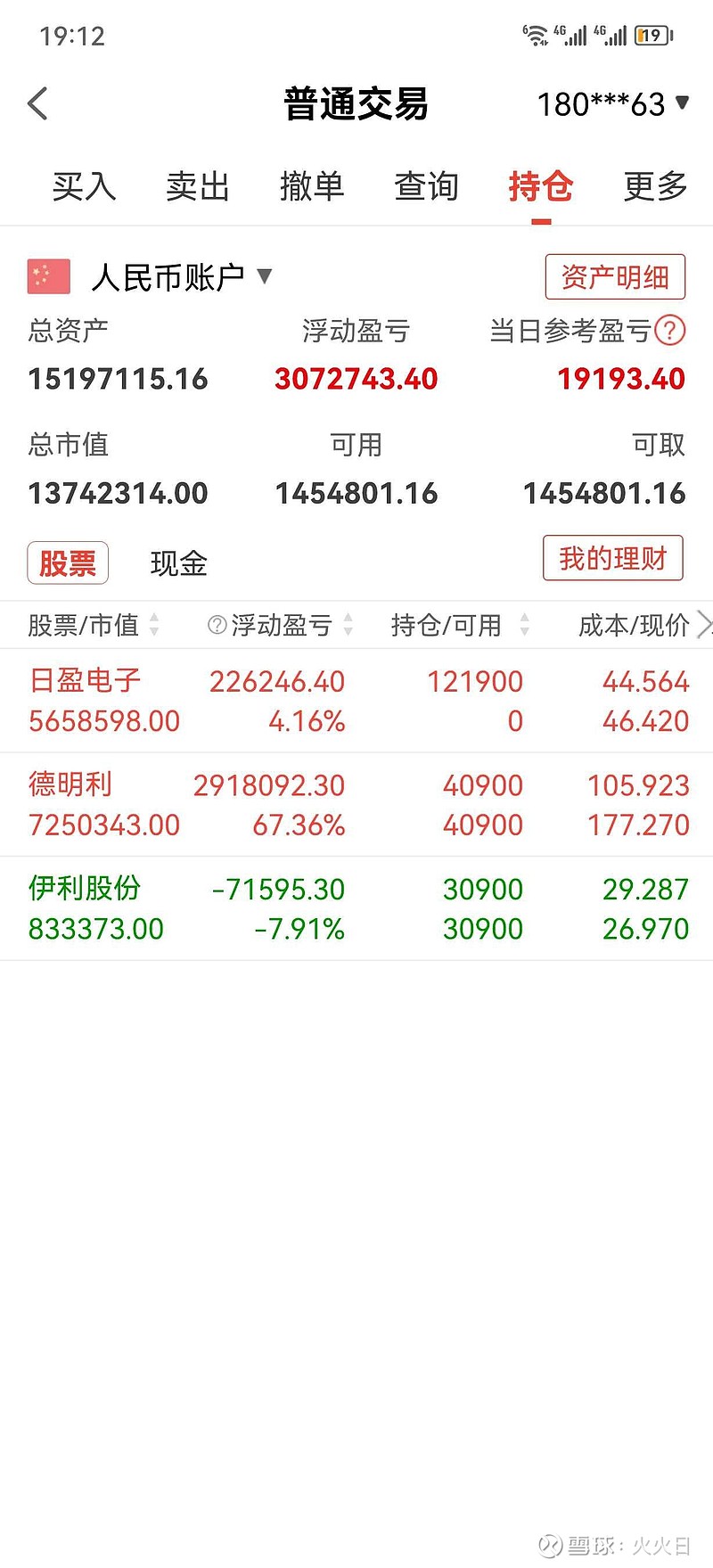
Task: Switch to the 卖出 tab
Action: (198, 186)
